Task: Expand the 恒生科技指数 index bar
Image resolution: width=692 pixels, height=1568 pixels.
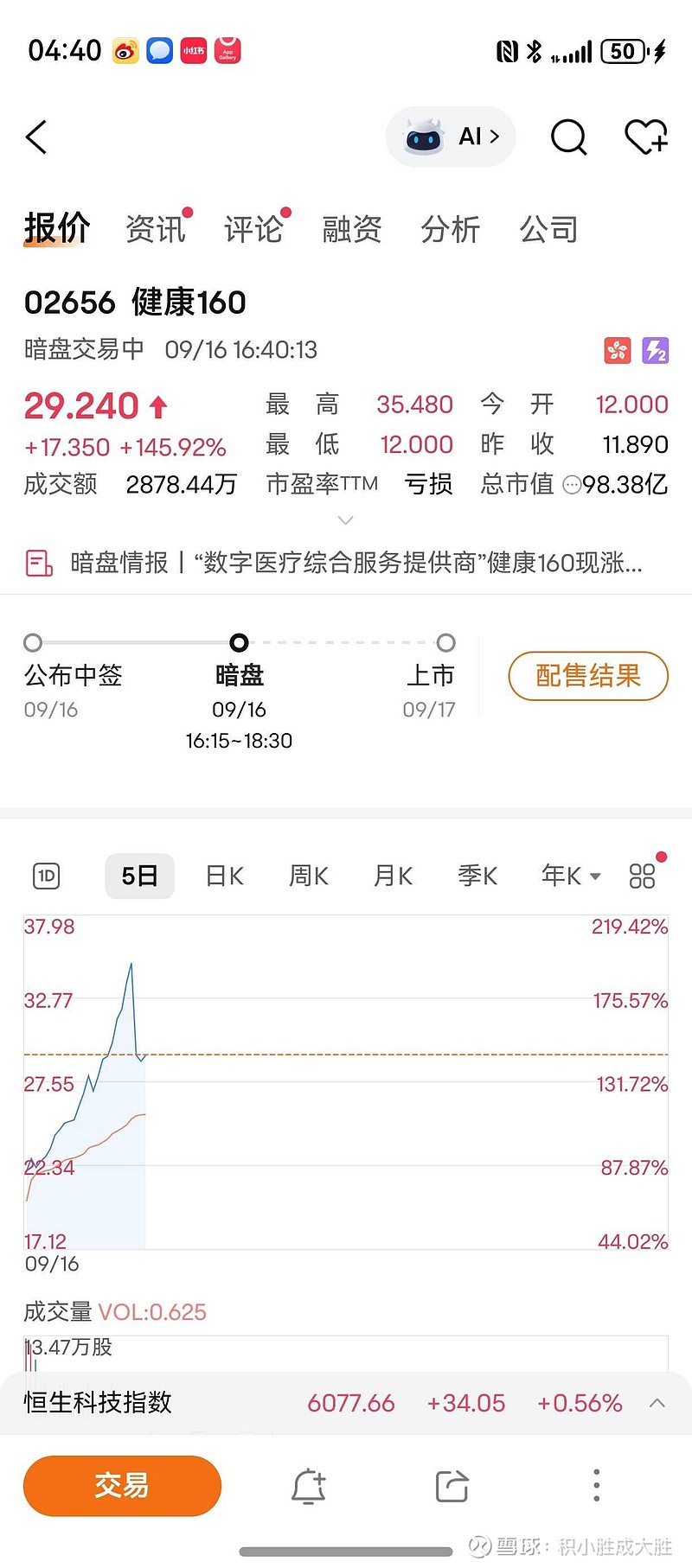Action: tap(657, 1403)
